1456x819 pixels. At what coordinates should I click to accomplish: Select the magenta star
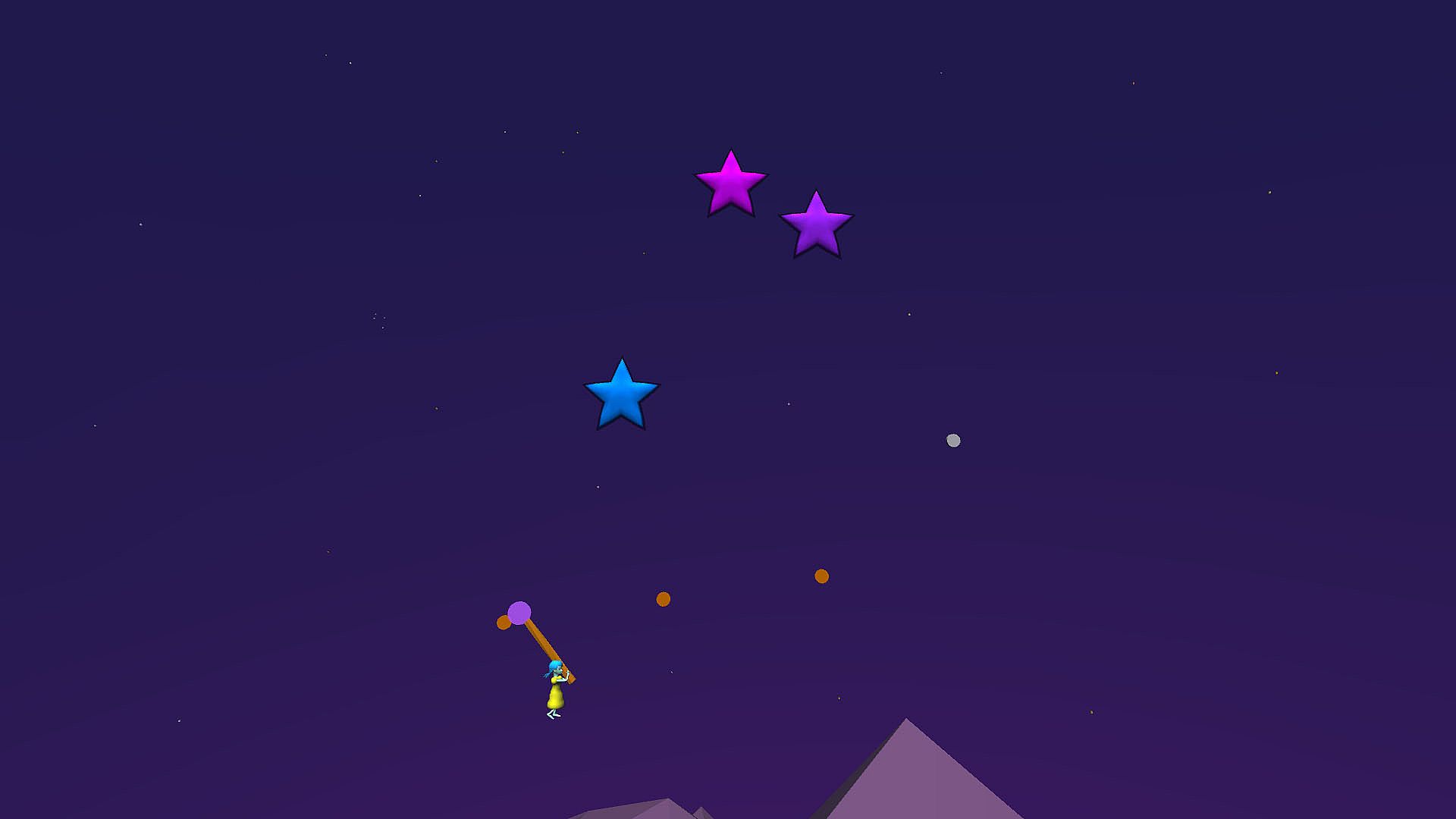pos(731,184)
